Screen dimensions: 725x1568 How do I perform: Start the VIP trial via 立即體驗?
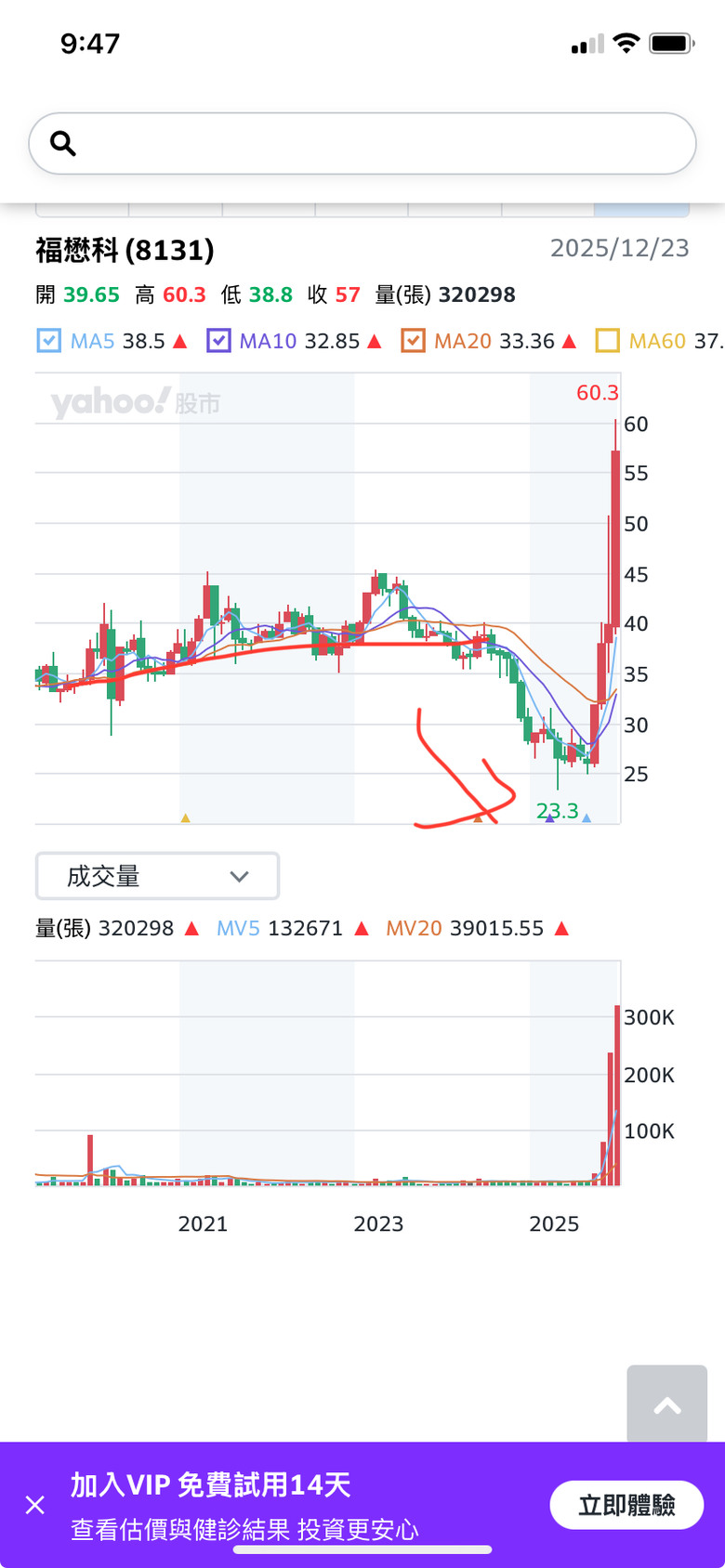click(626, 1505)
